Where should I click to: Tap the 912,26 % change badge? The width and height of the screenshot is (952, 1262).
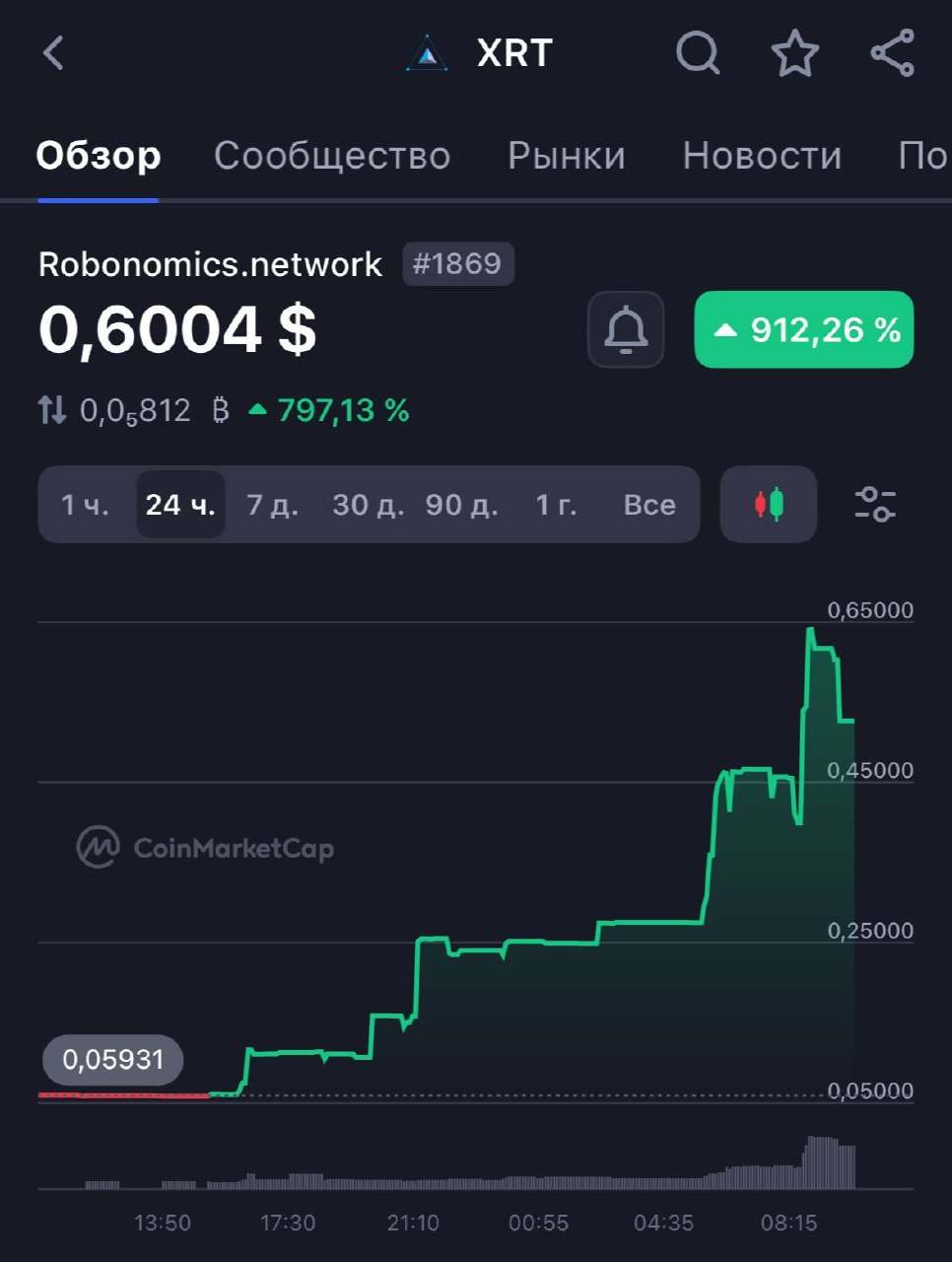tap(804, 329)
